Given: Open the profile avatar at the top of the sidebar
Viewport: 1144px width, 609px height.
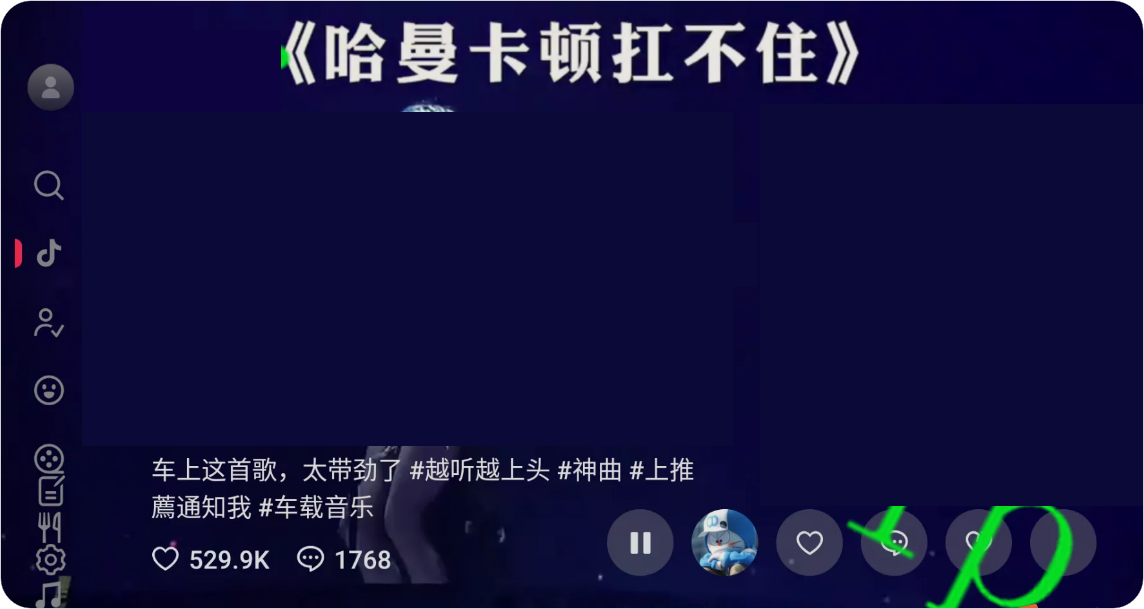Looking at the screenshot, I should click(51, 87).
